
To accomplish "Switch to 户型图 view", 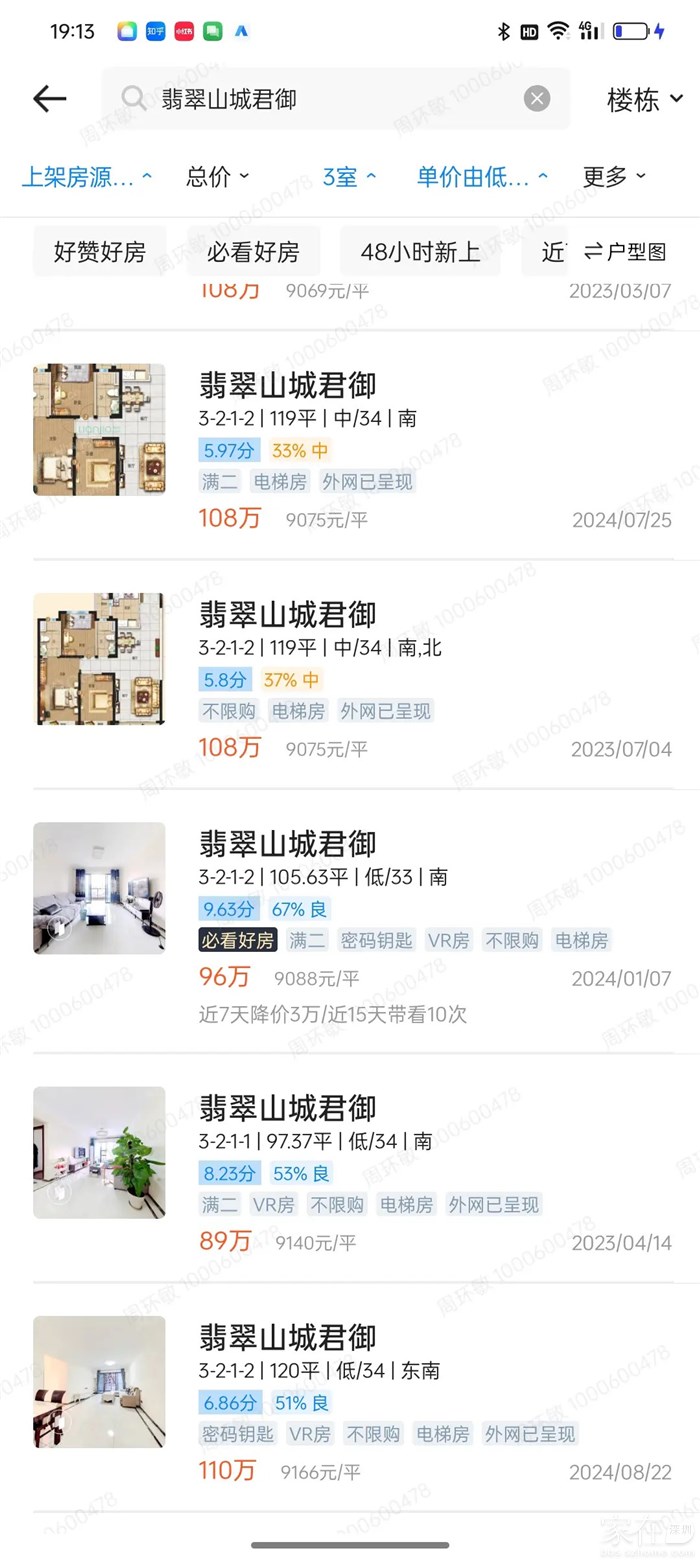I will 626,252.
